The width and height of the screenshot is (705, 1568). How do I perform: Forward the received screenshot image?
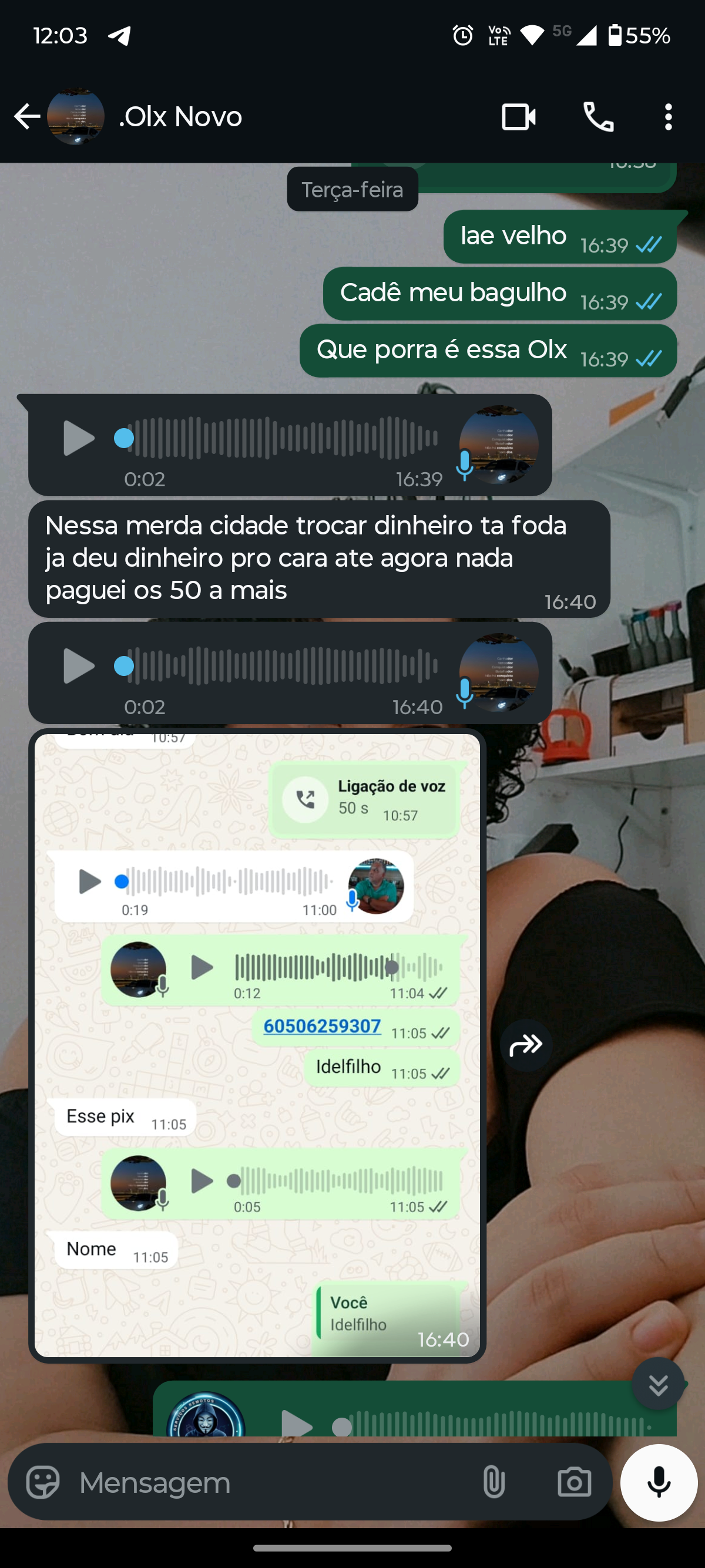525,1045
